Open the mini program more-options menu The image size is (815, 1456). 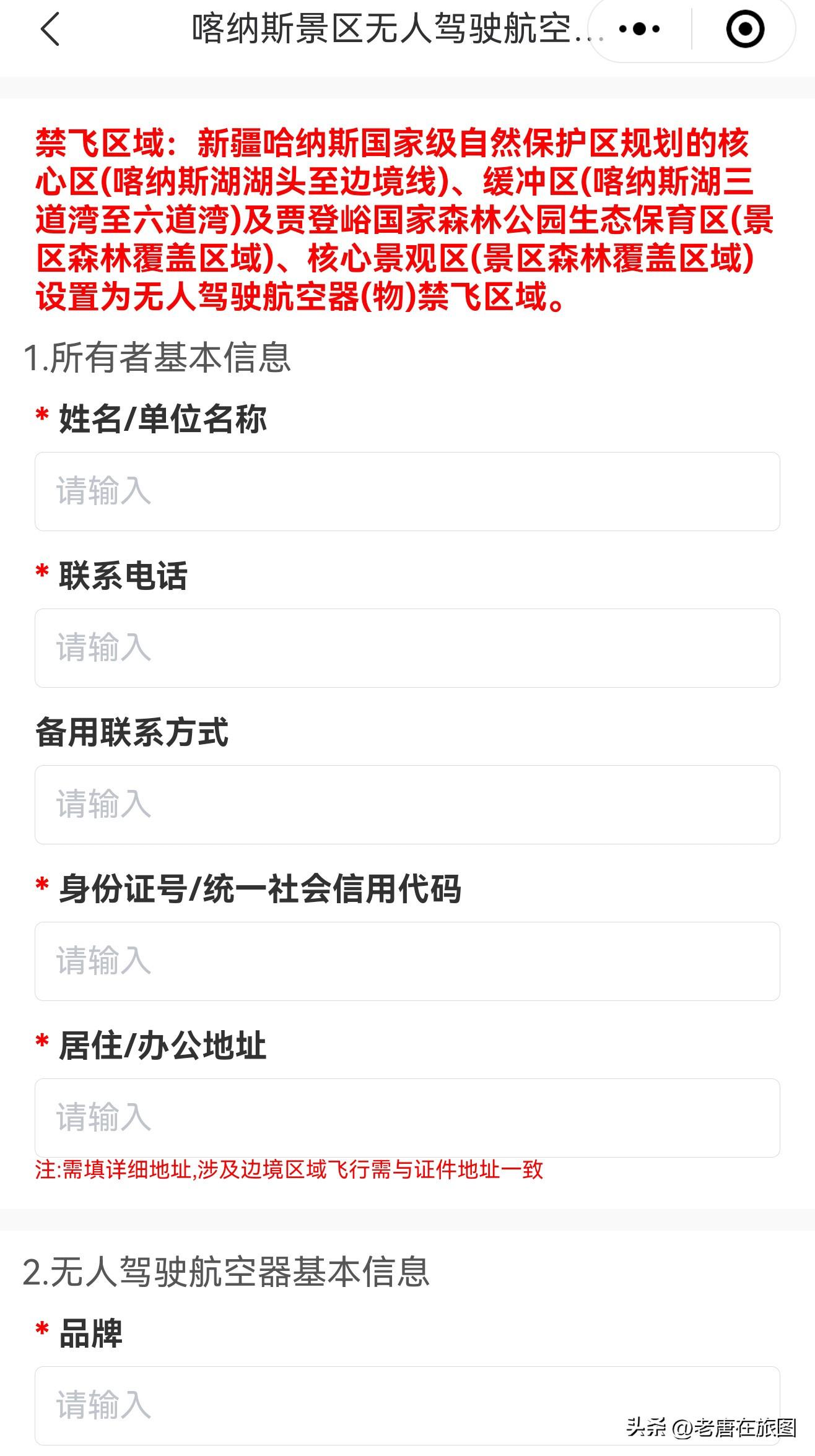pyautogui.click(x=640, y=29)
